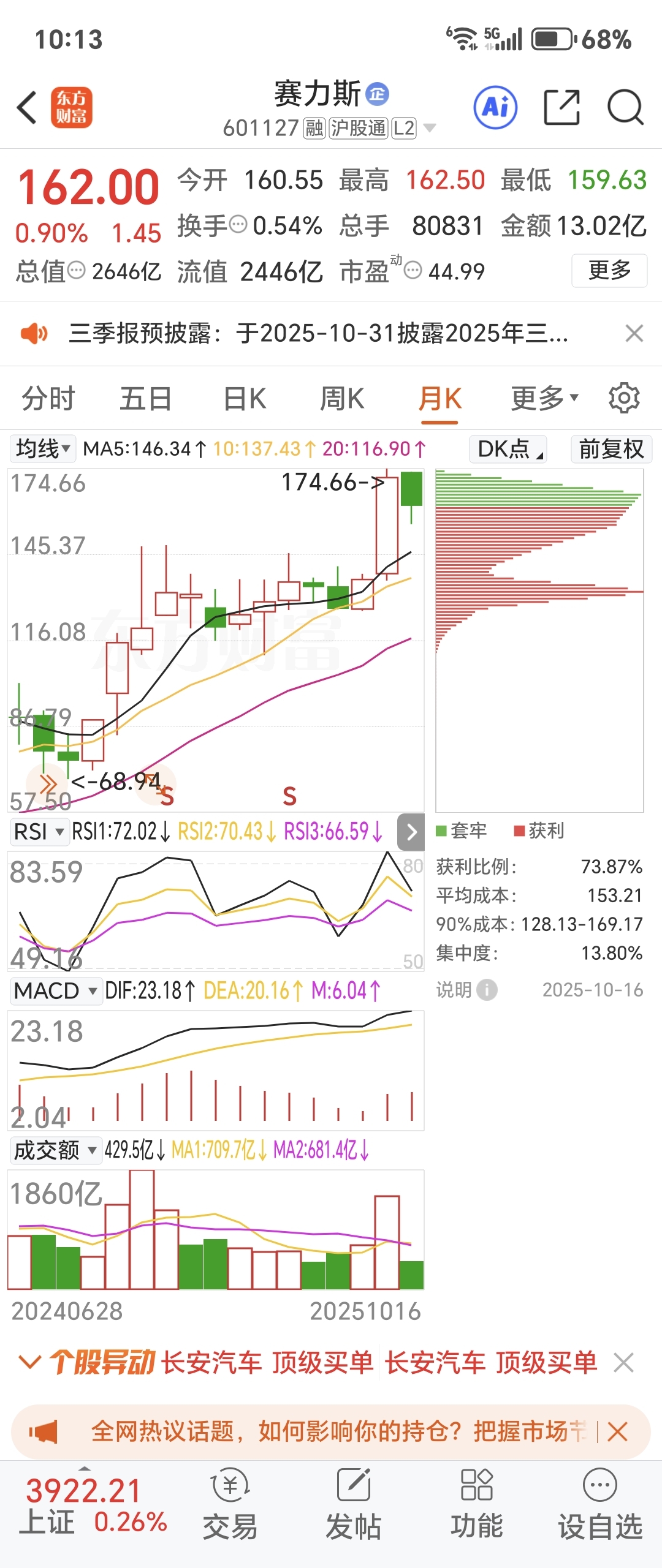662x1568 pixels.
Task: Open the search magnifier
Action: [625, 108]
